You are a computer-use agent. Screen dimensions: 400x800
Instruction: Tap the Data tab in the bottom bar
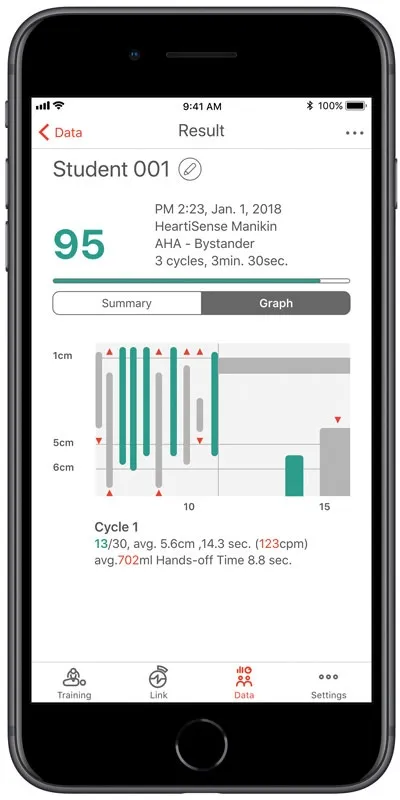(244, 683)
